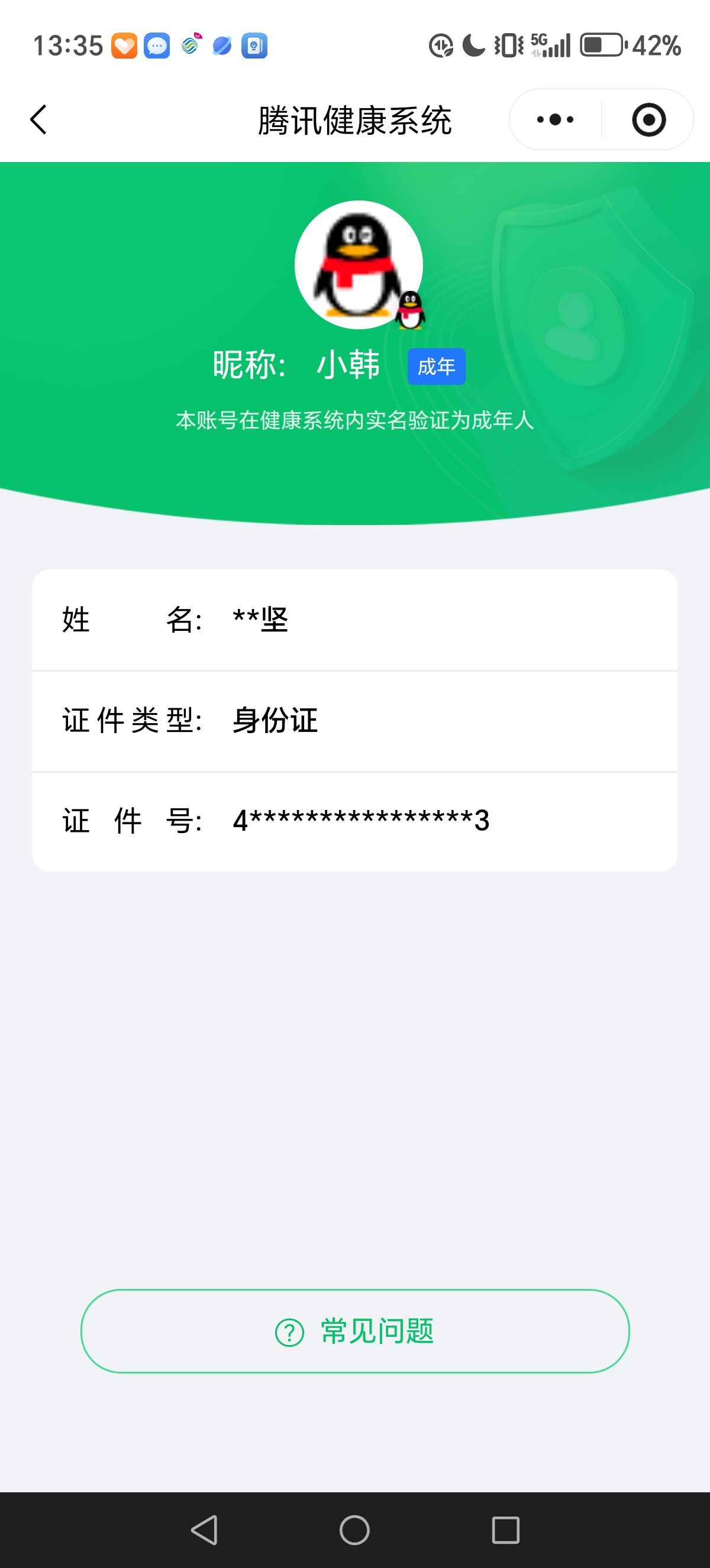710x1568 pixels.
Task: Select the nickname 小韩 text
Action: 350,365
